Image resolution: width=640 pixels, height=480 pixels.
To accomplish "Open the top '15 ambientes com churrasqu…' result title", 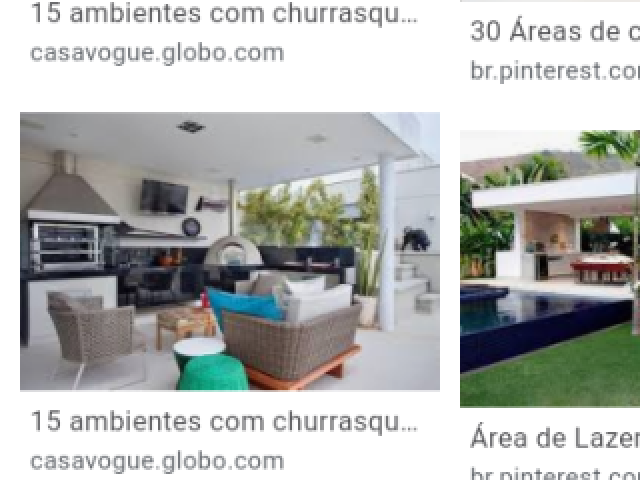I will pyautogui.click(x=224, y=14).
